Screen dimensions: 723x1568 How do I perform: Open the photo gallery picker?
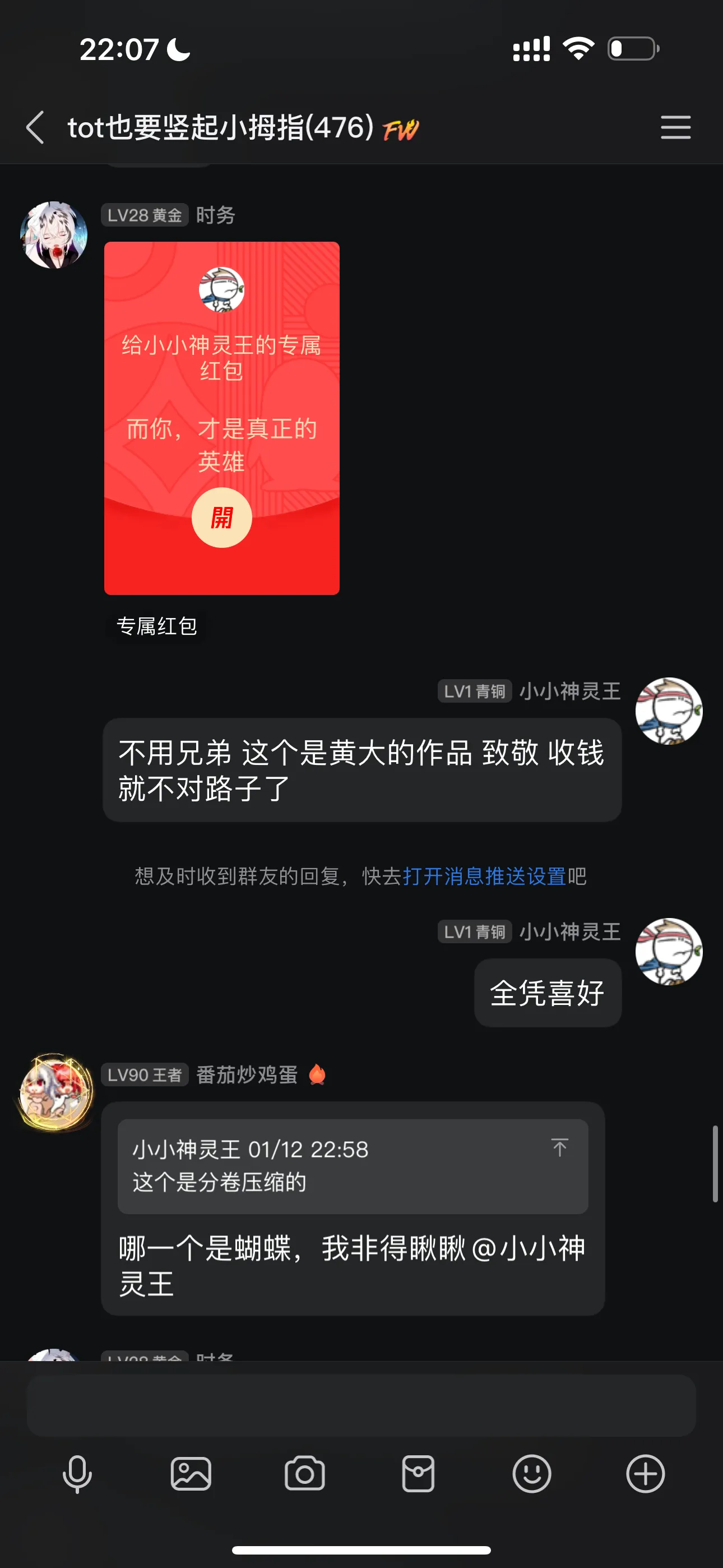tap(191, 1474)
